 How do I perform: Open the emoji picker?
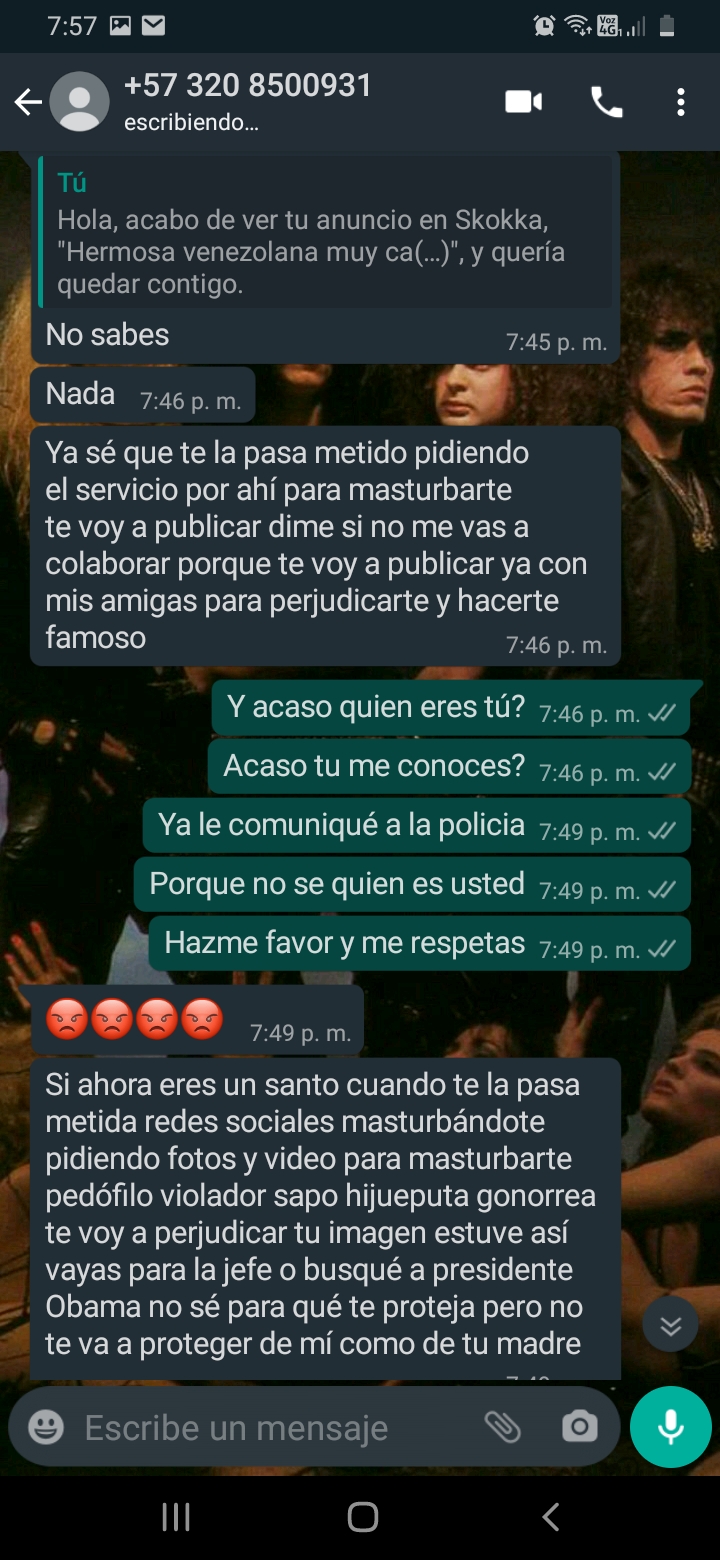tap(46, 1427)
